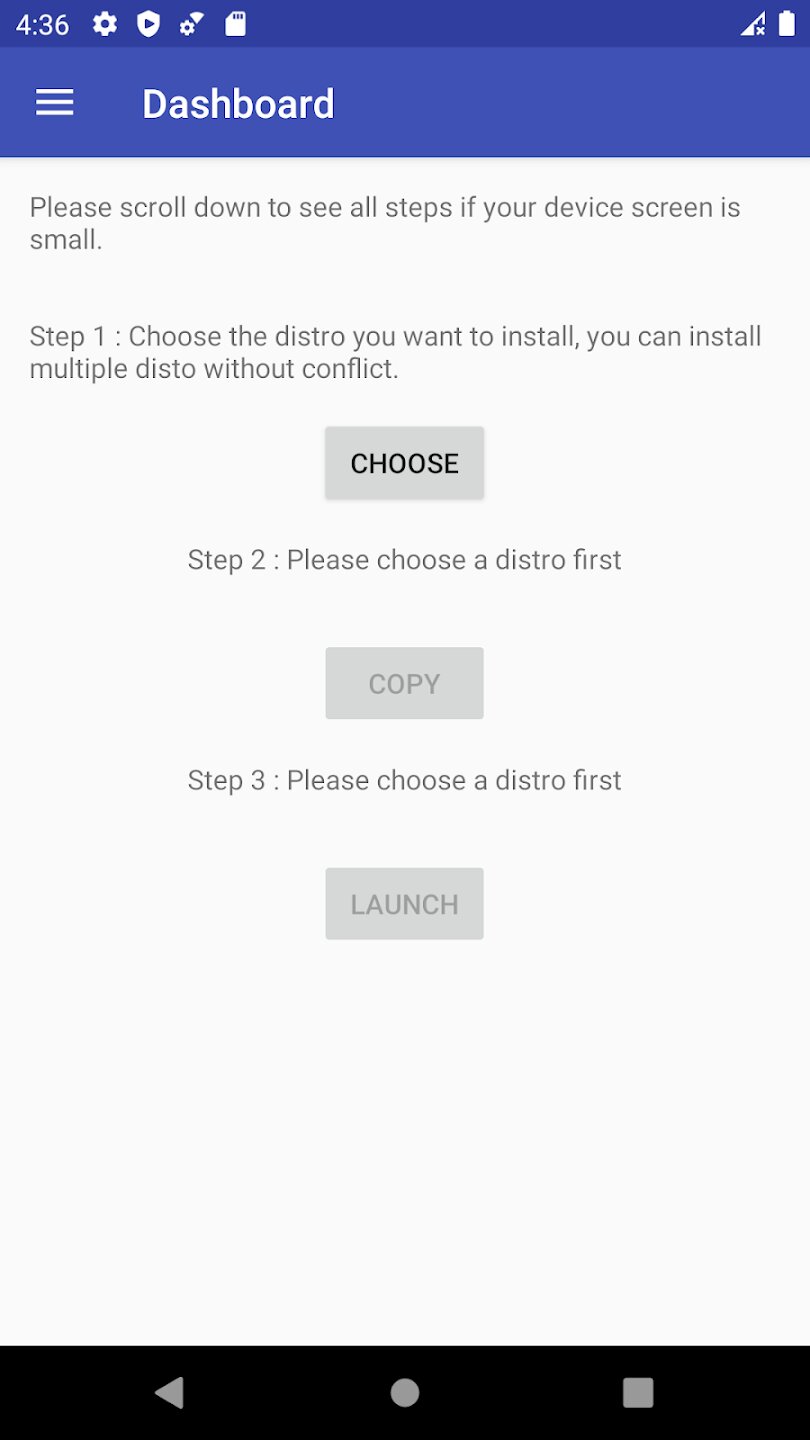Tap the COPY button under Step 2
Viewport: 810px width, 1440px height.
[x=404, y=683]
